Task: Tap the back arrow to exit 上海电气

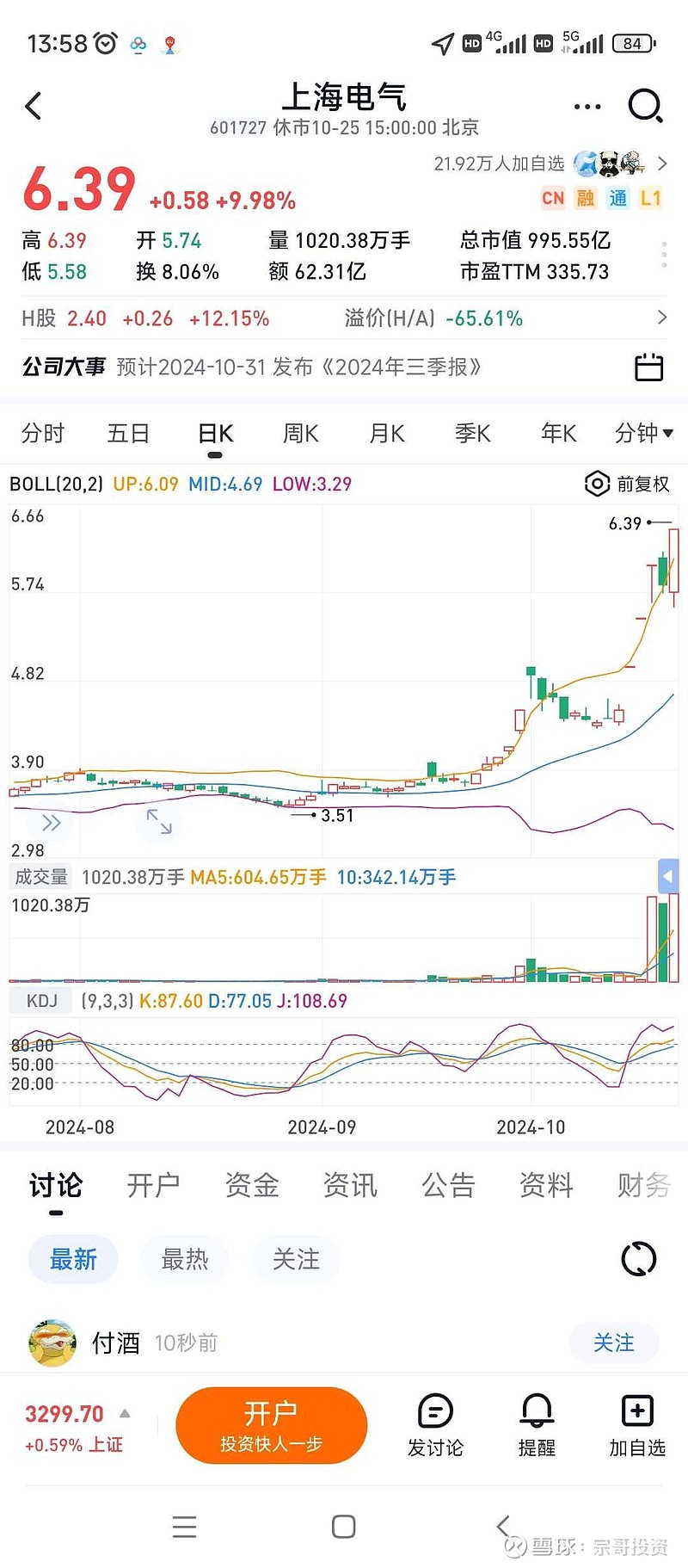Action: [x=33, y=105]
